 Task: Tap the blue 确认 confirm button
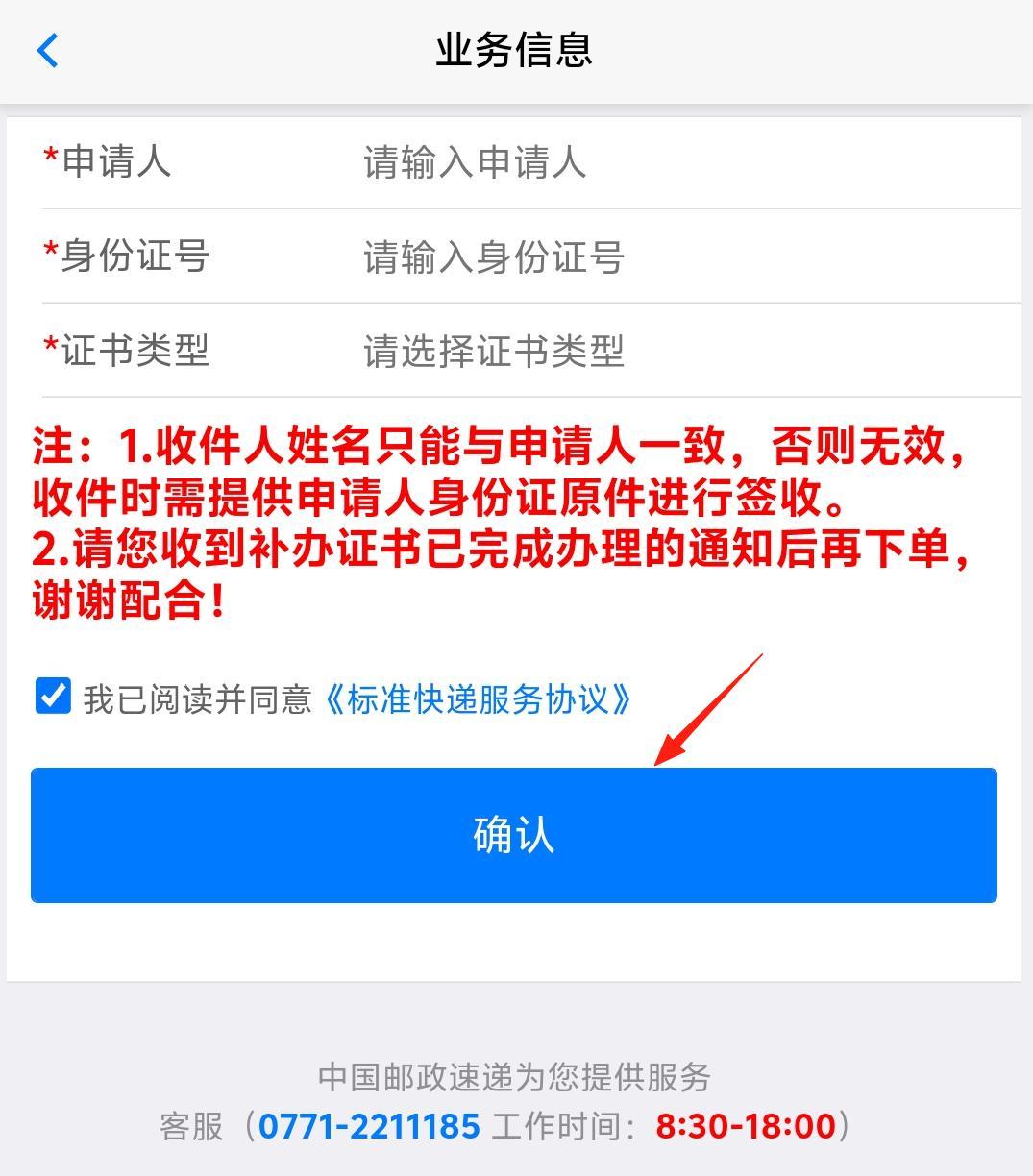[x=513, y=834]
